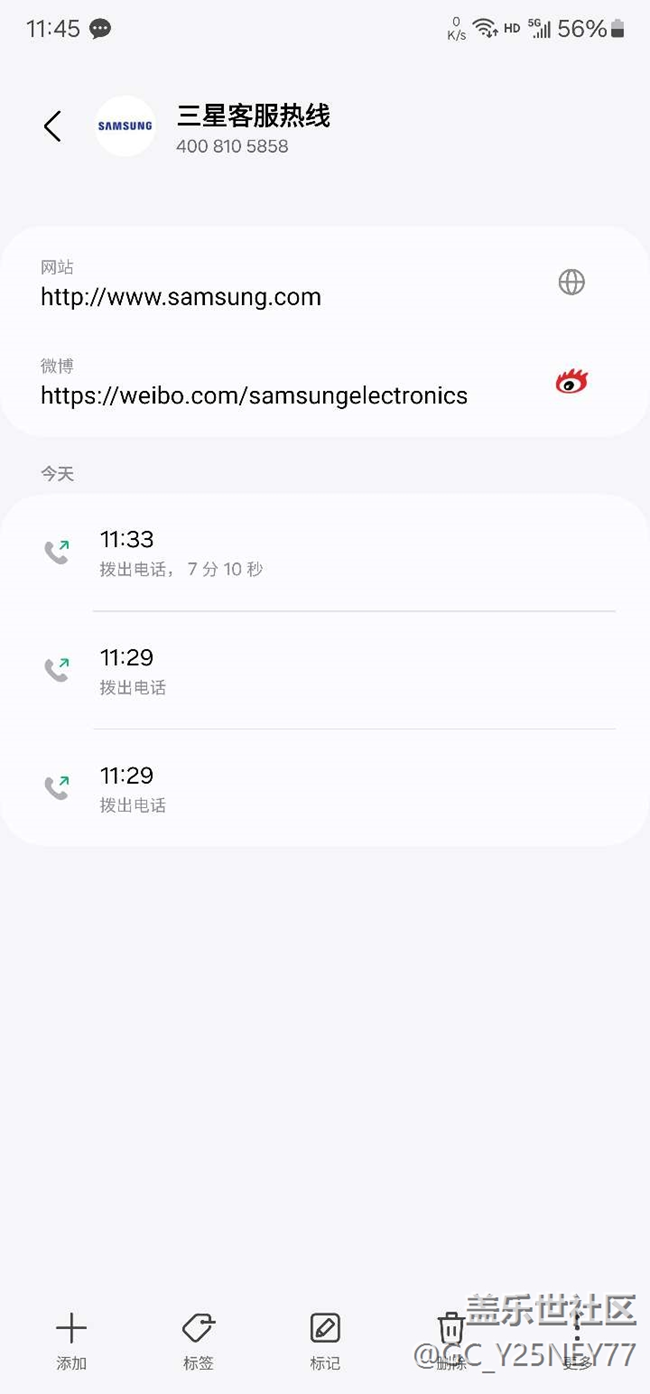Tap the red Weibo icon
The width and height of the screenshot is (650, 1394).
[572, 381]
